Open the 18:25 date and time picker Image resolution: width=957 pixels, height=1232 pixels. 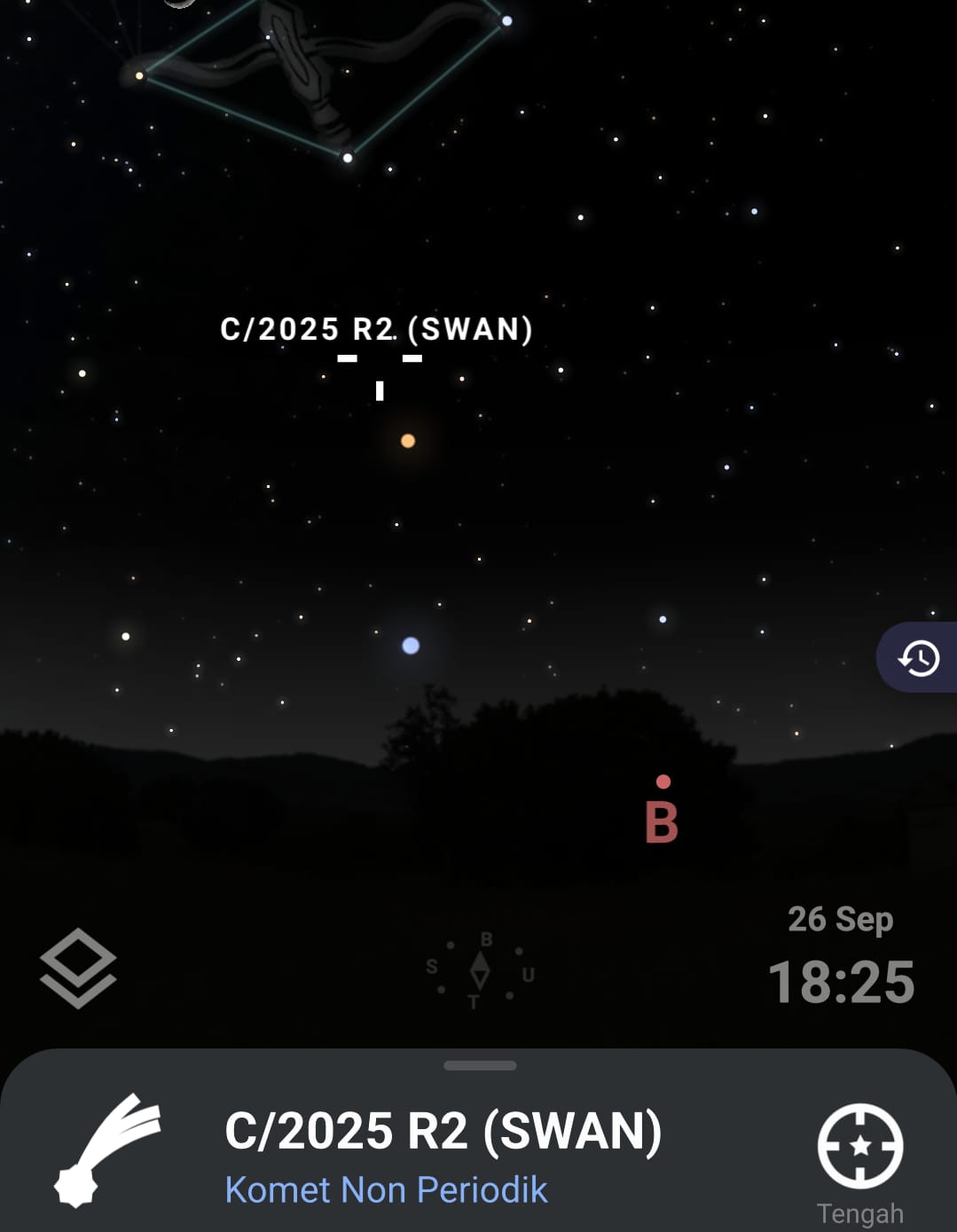[x=841, y=982]
